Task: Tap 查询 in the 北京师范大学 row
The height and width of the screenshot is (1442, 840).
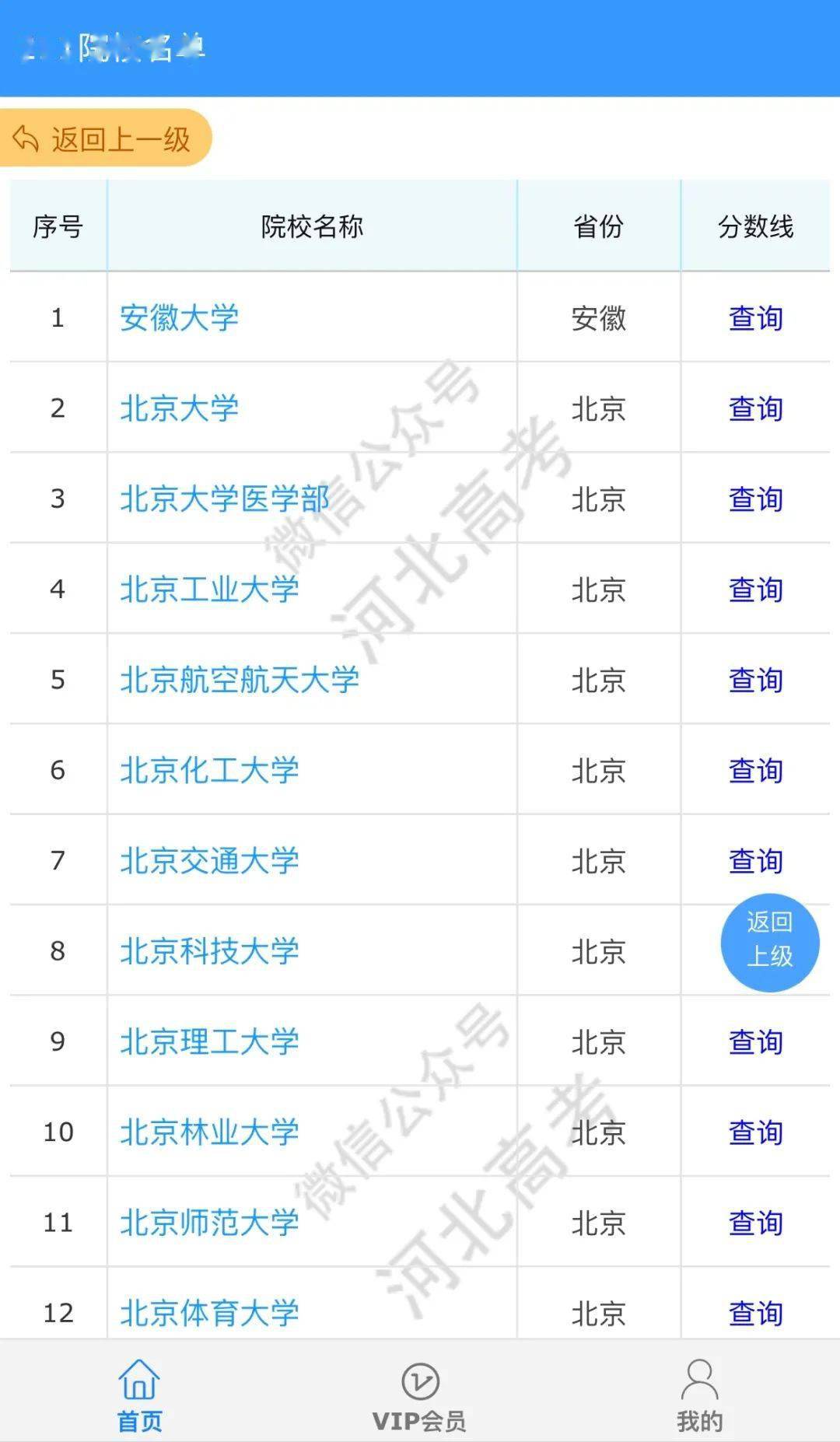Action: (755, 1223)
